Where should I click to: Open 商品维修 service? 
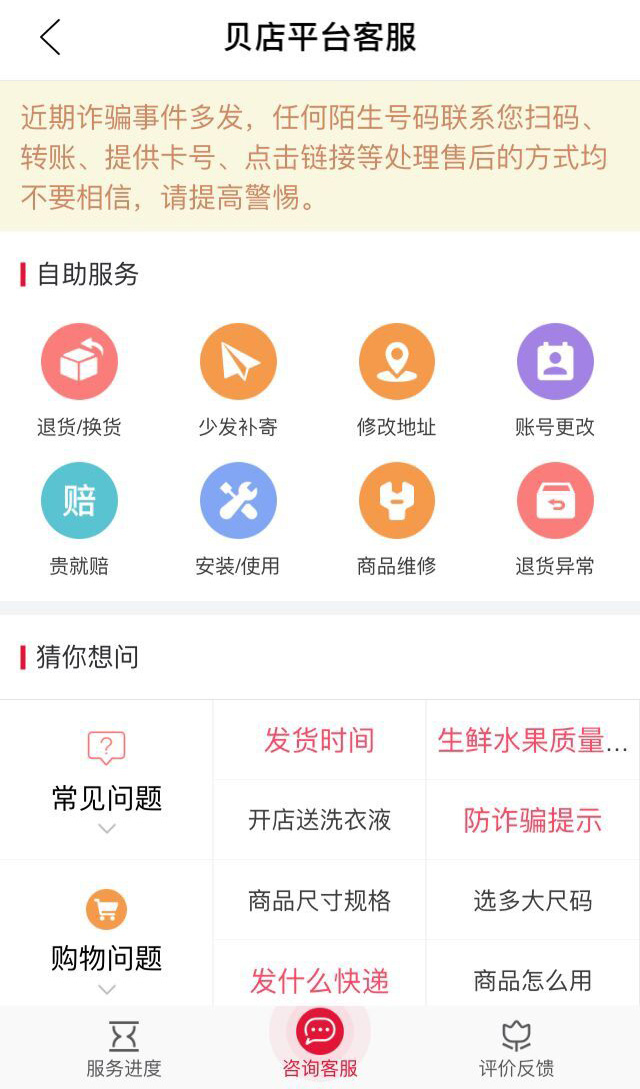pyautogui.click(x=397, y=502)
